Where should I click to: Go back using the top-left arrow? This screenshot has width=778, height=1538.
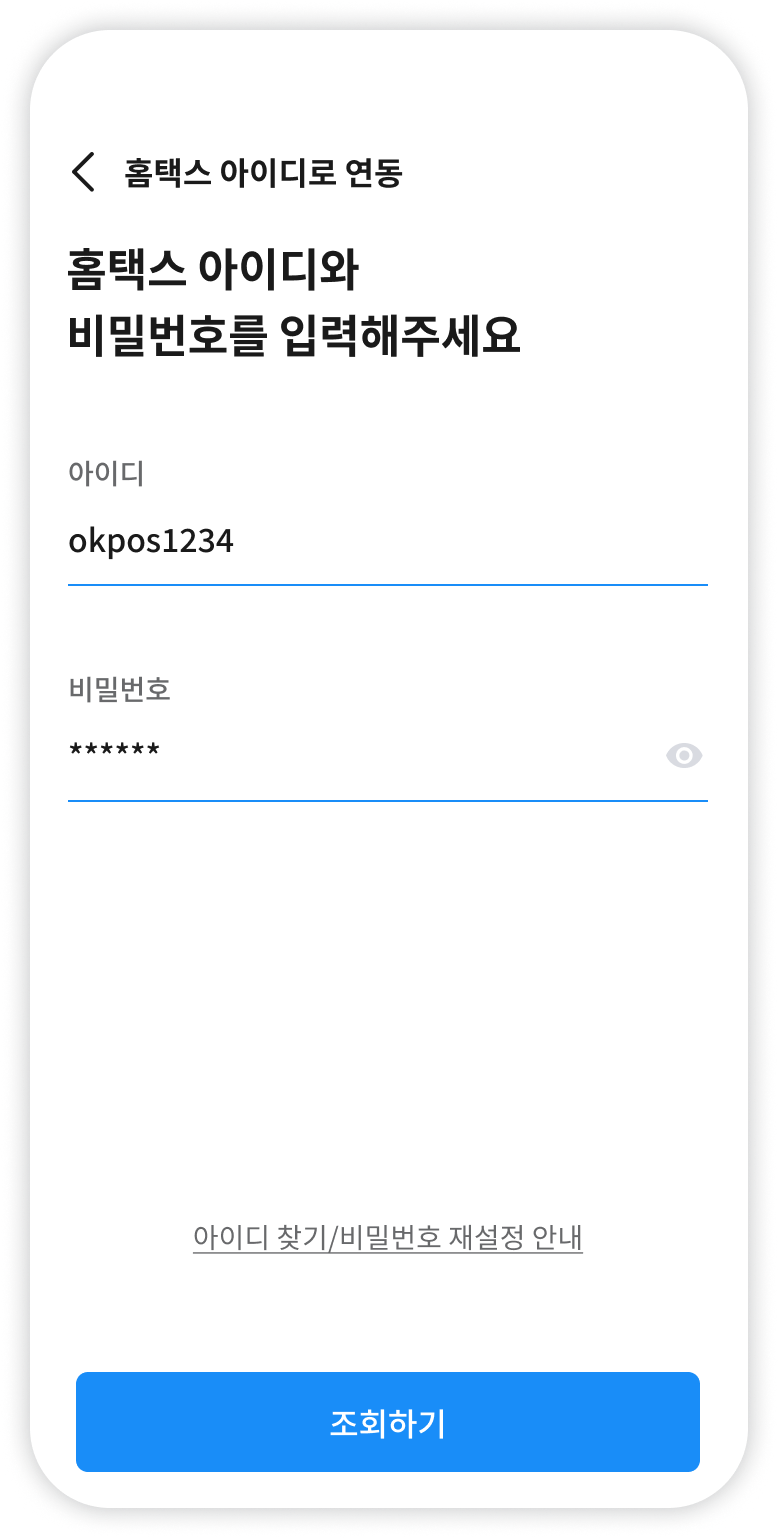[84, 172]
